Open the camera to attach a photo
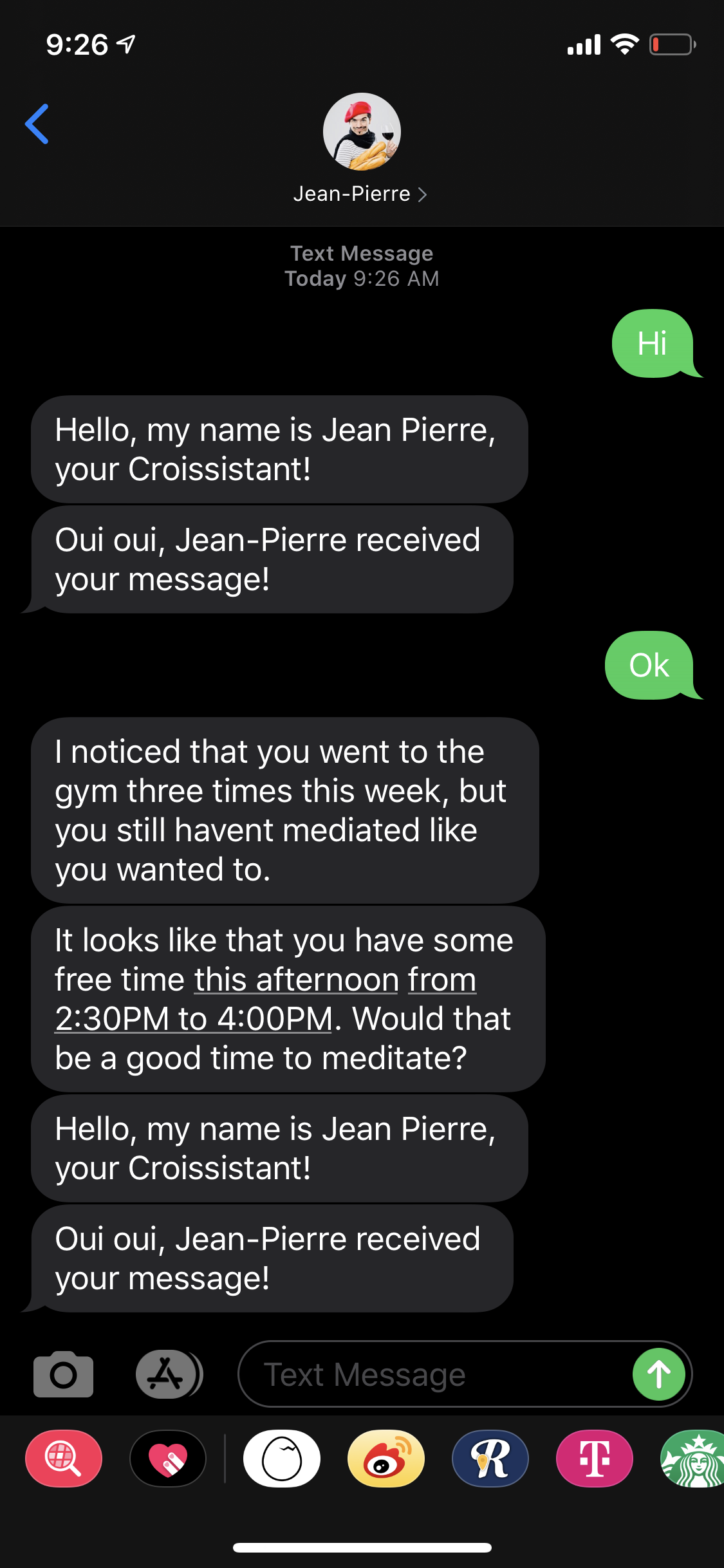 pyautogui.click(x=63, y=1374)
